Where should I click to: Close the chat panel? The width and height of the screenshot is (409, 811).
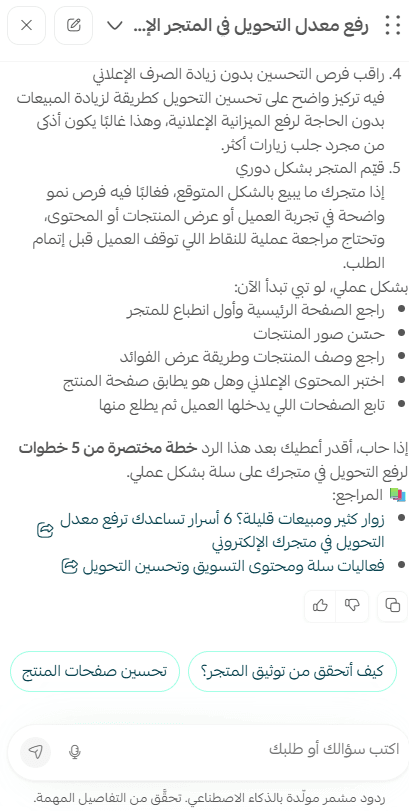(x=26, y=25)
